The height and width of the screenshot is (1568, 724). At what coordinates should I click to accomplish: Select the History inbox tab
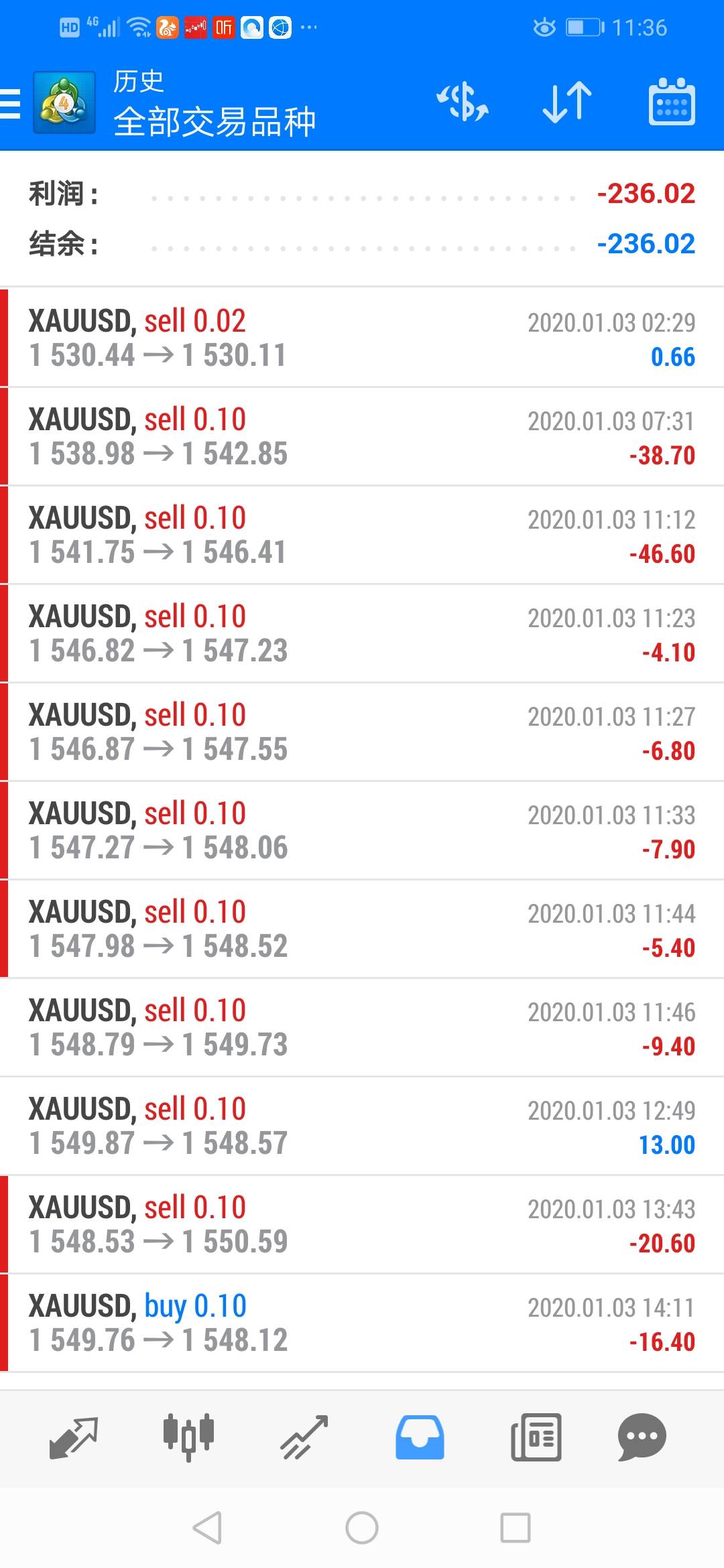[420, 1437]
